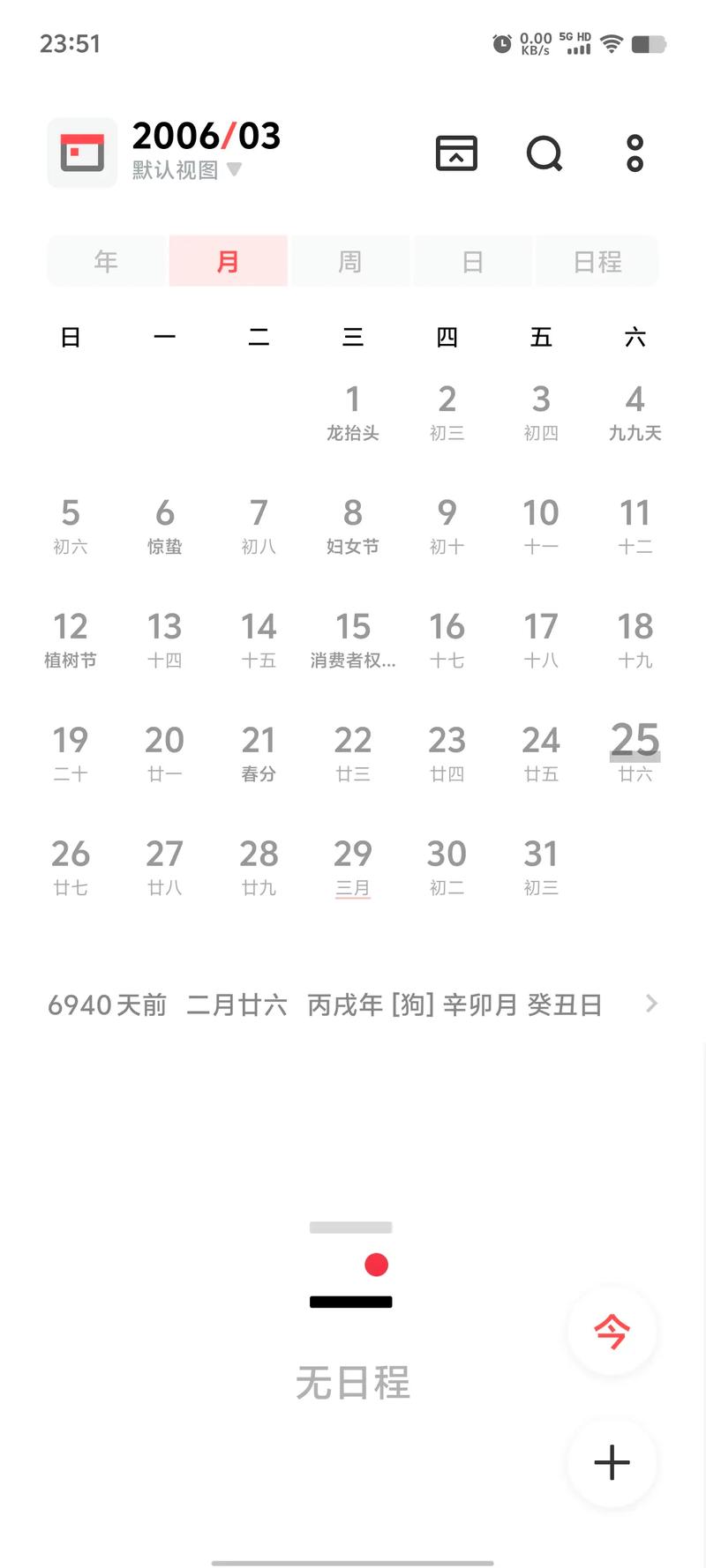Keep 月 (month) view selected

[228, 261]
